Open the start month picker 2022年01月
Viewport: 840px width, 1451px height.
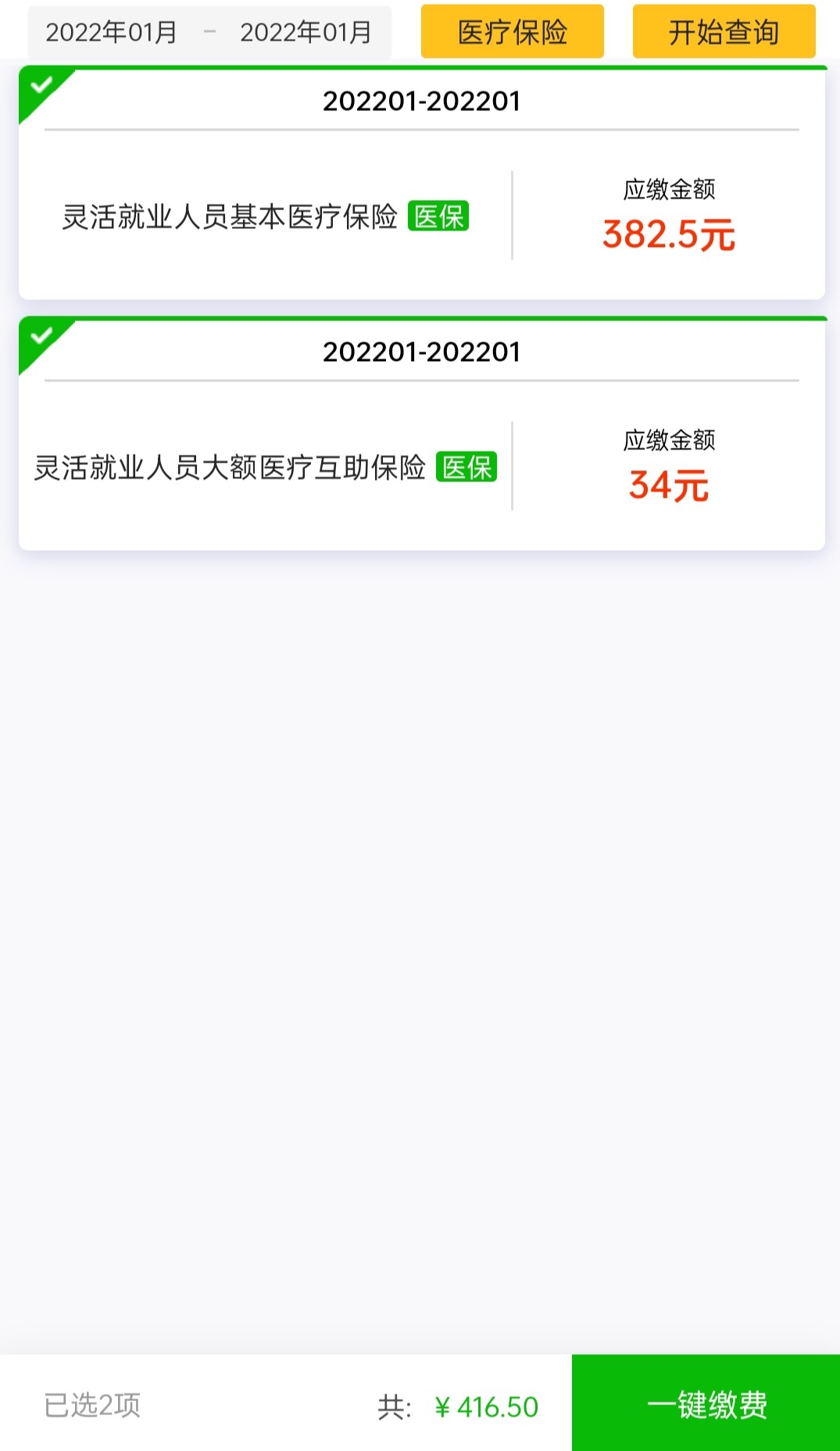point(111,32)
